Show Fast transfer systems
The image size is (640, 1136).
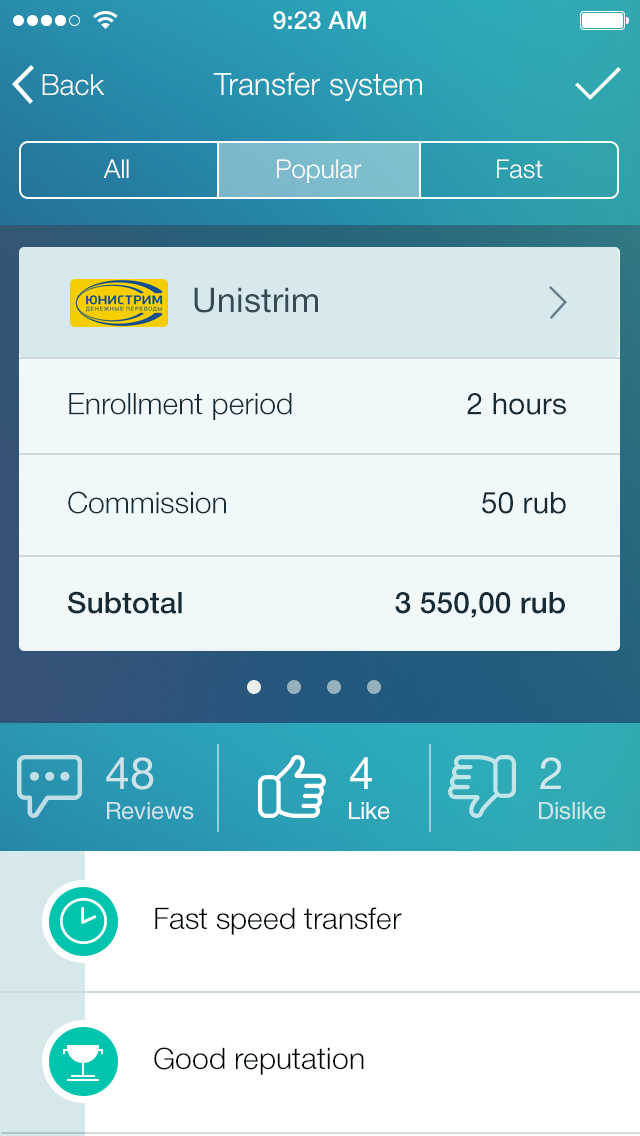pyautogui.click(x=518, y=170)
